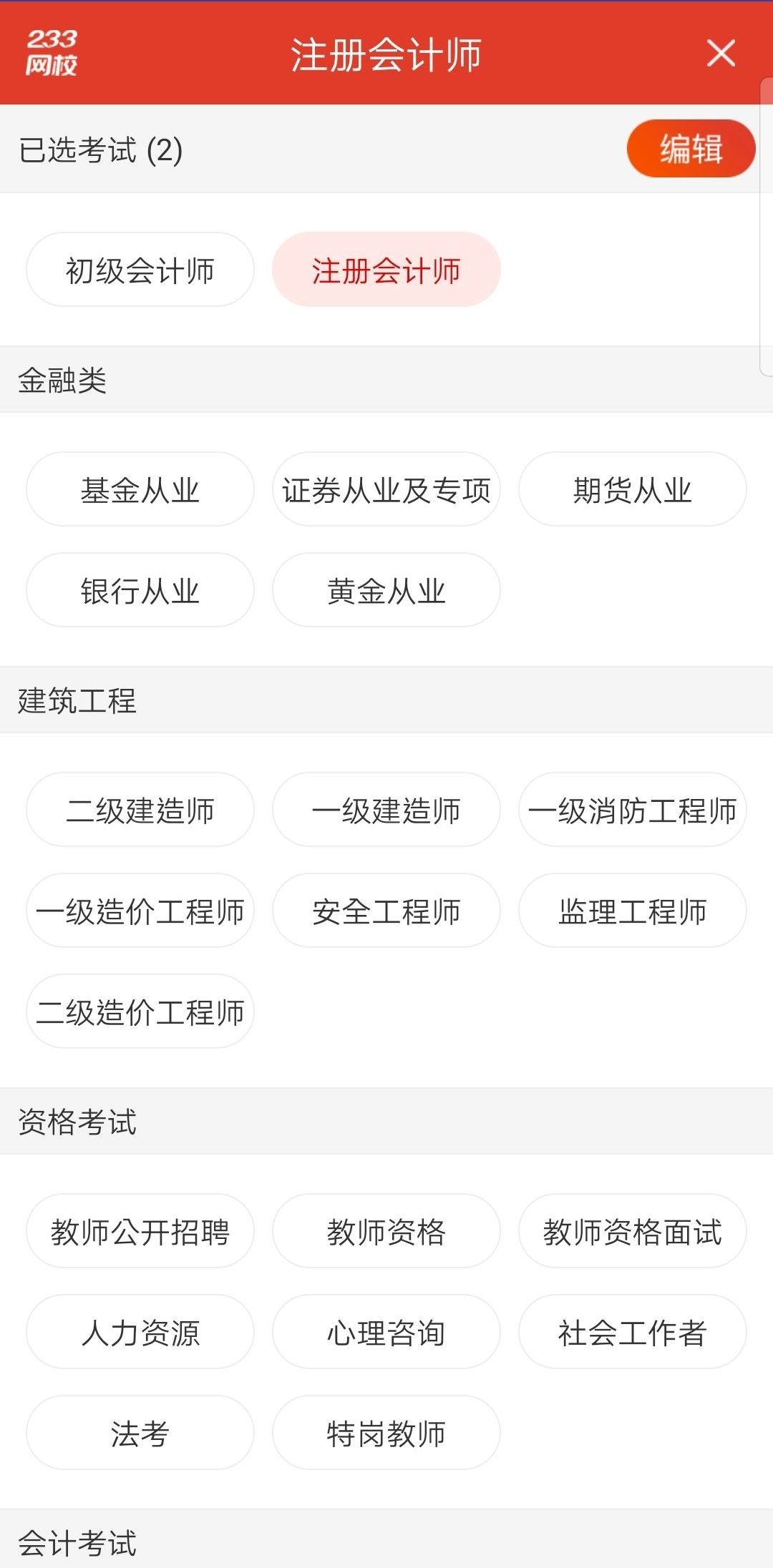Choose 基金从业 under 金融类

pyautogui.click(x=140, y=489)
